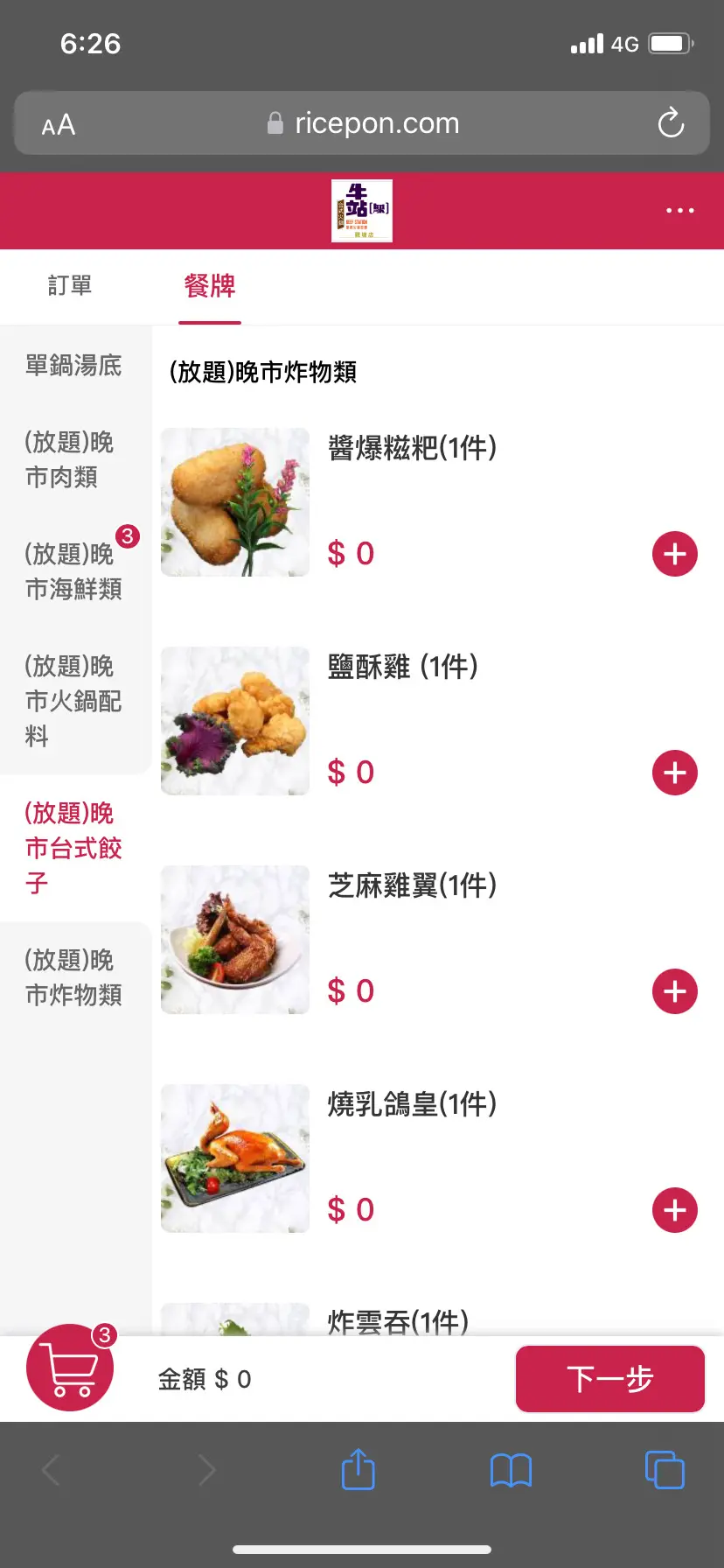Open the AA text size menu
The image size is (724, 1568).
[59, 125]
